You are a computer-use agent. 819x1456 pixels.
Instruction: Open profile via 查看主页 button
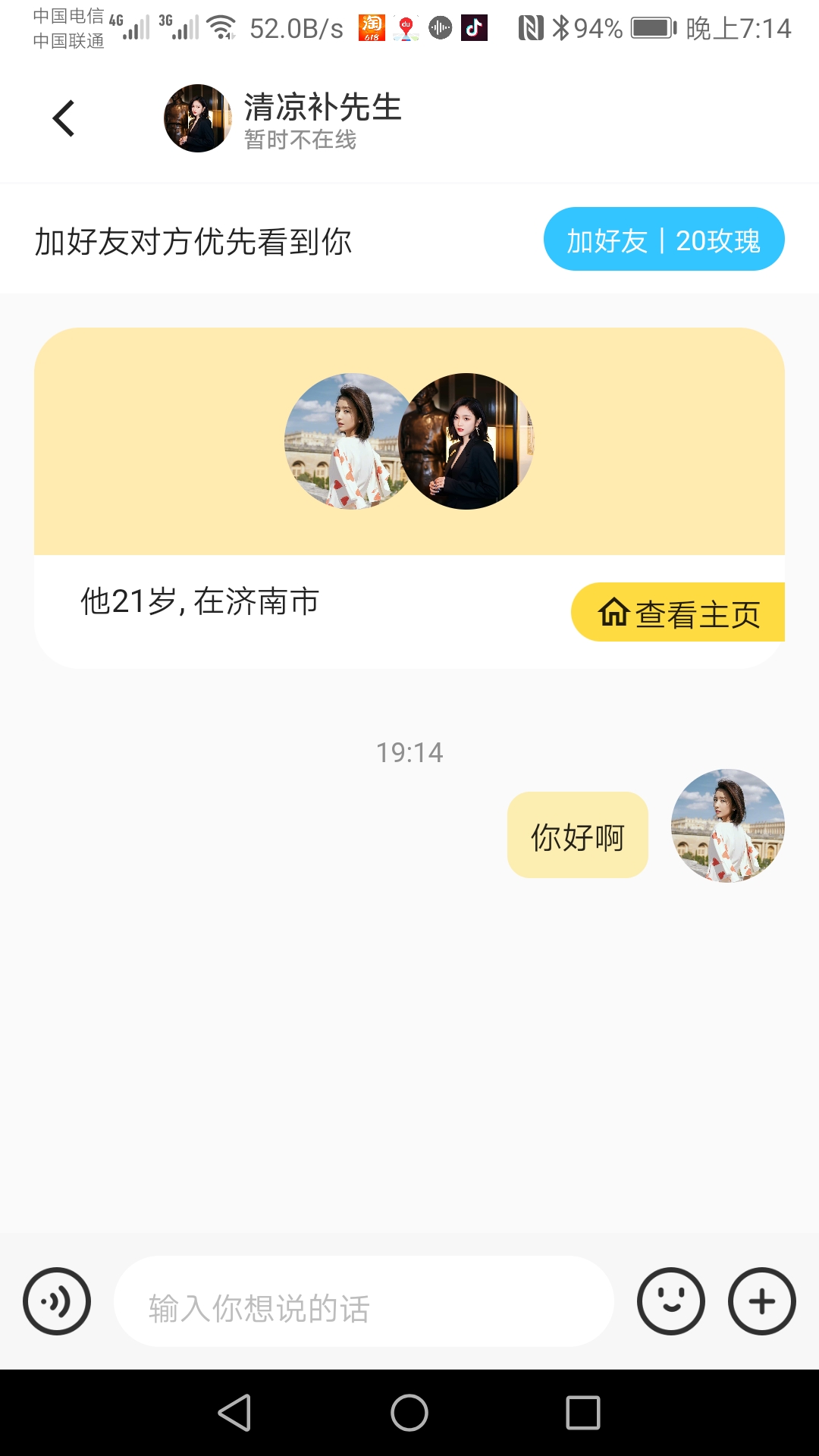coord(678,612)
